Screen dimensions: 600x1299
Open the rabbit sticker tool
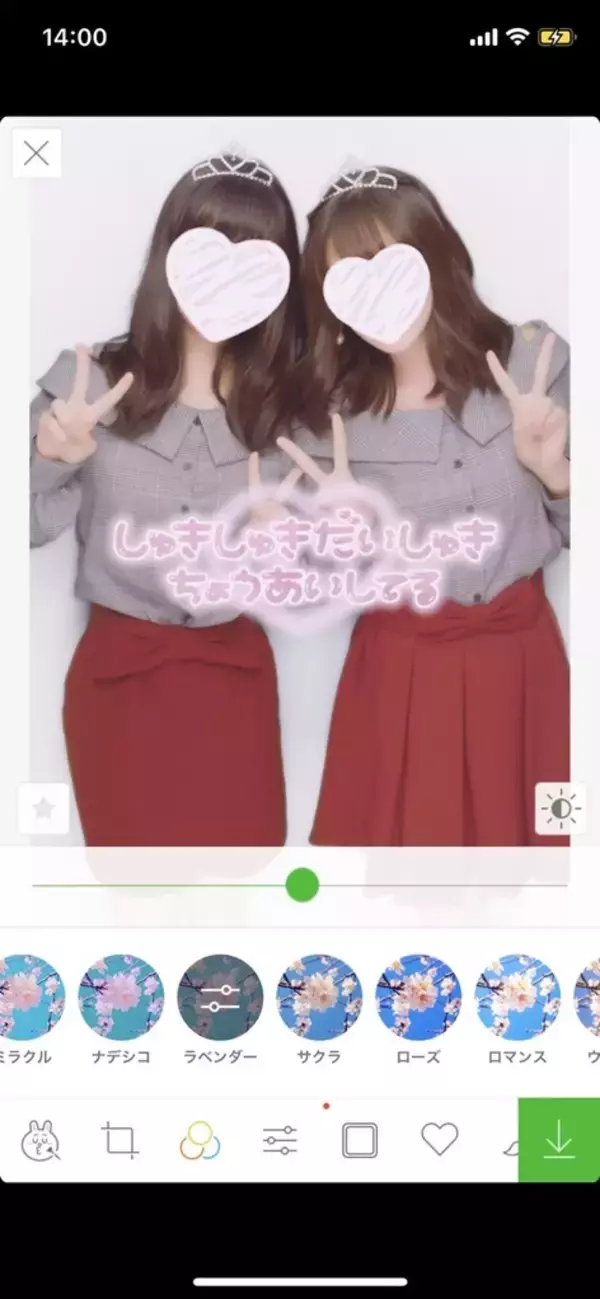coord(40,1140)
